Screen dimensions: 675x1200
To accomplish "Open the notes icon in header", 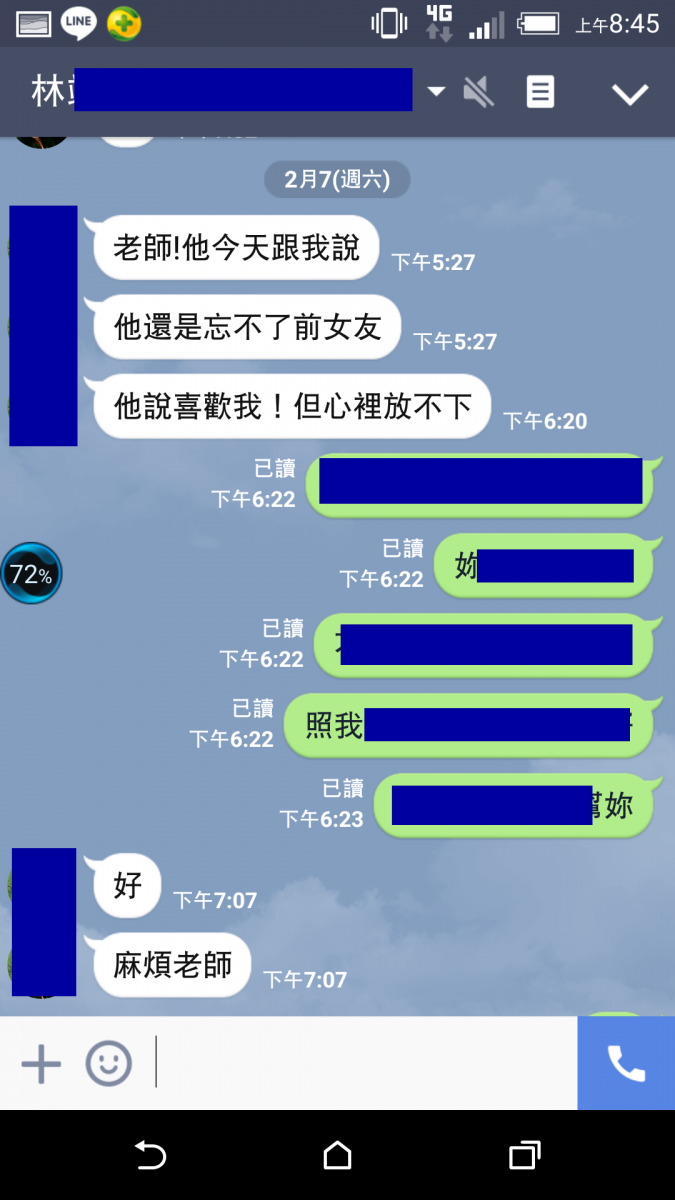I will coord(540,92).
